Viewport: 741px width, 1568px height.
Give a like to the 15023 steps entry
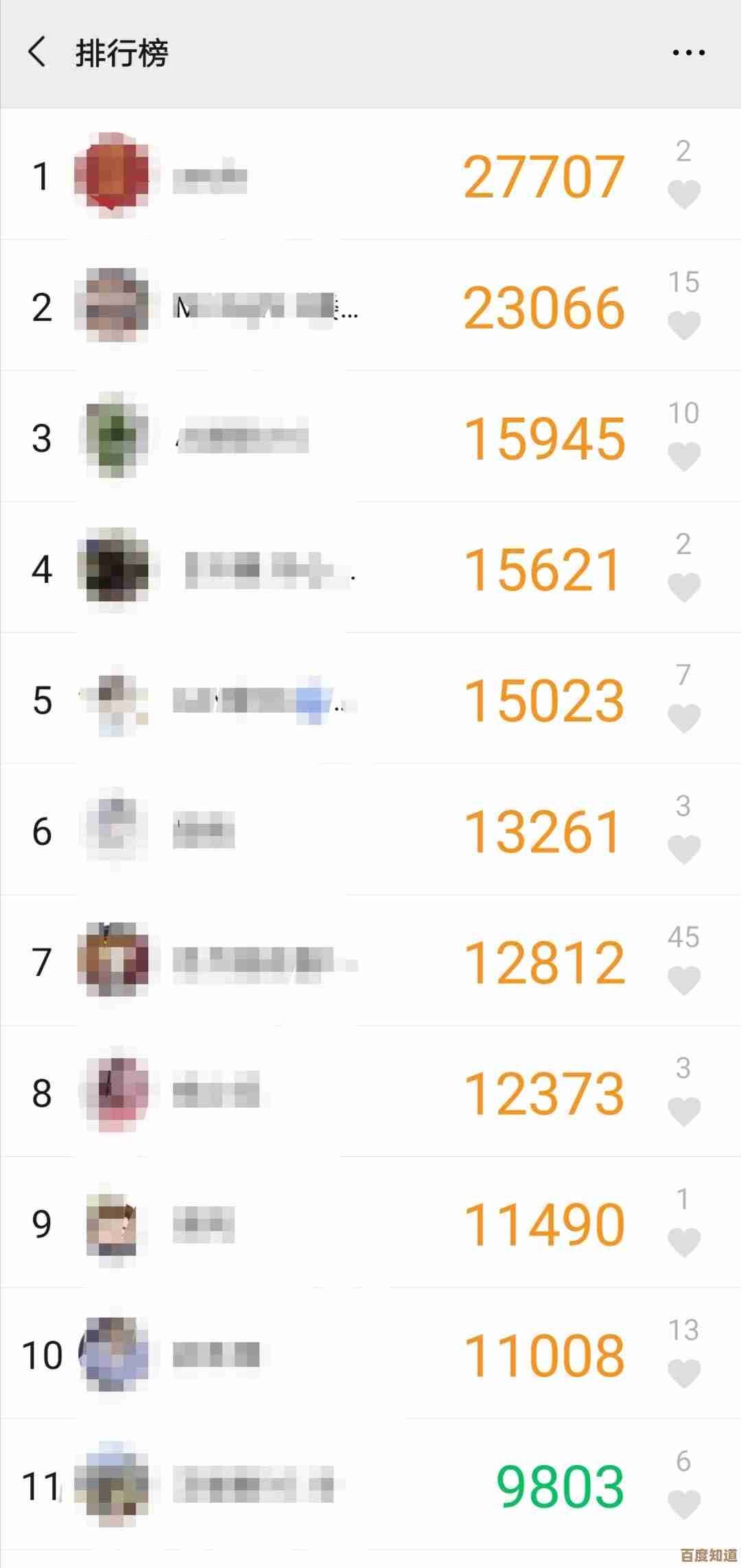tap(683, 719)
